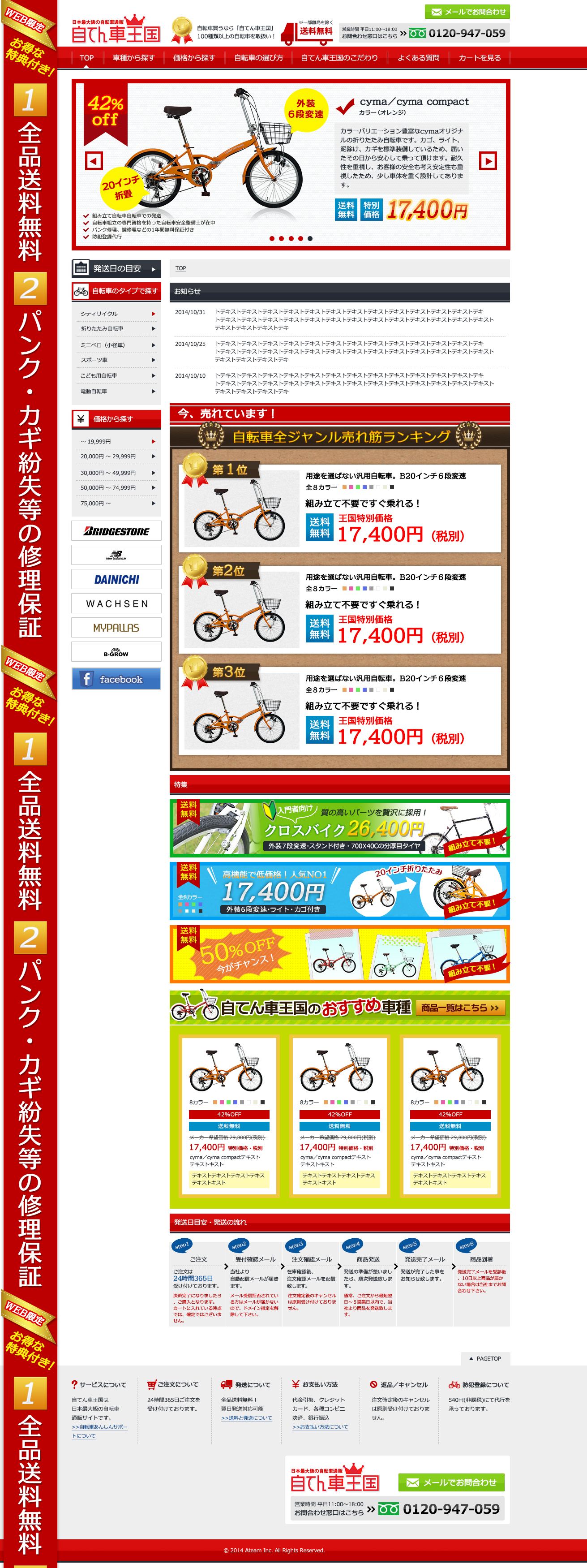View the cart via カートを見る
The height and width of the screenshot is (1568, 587).
480,58
